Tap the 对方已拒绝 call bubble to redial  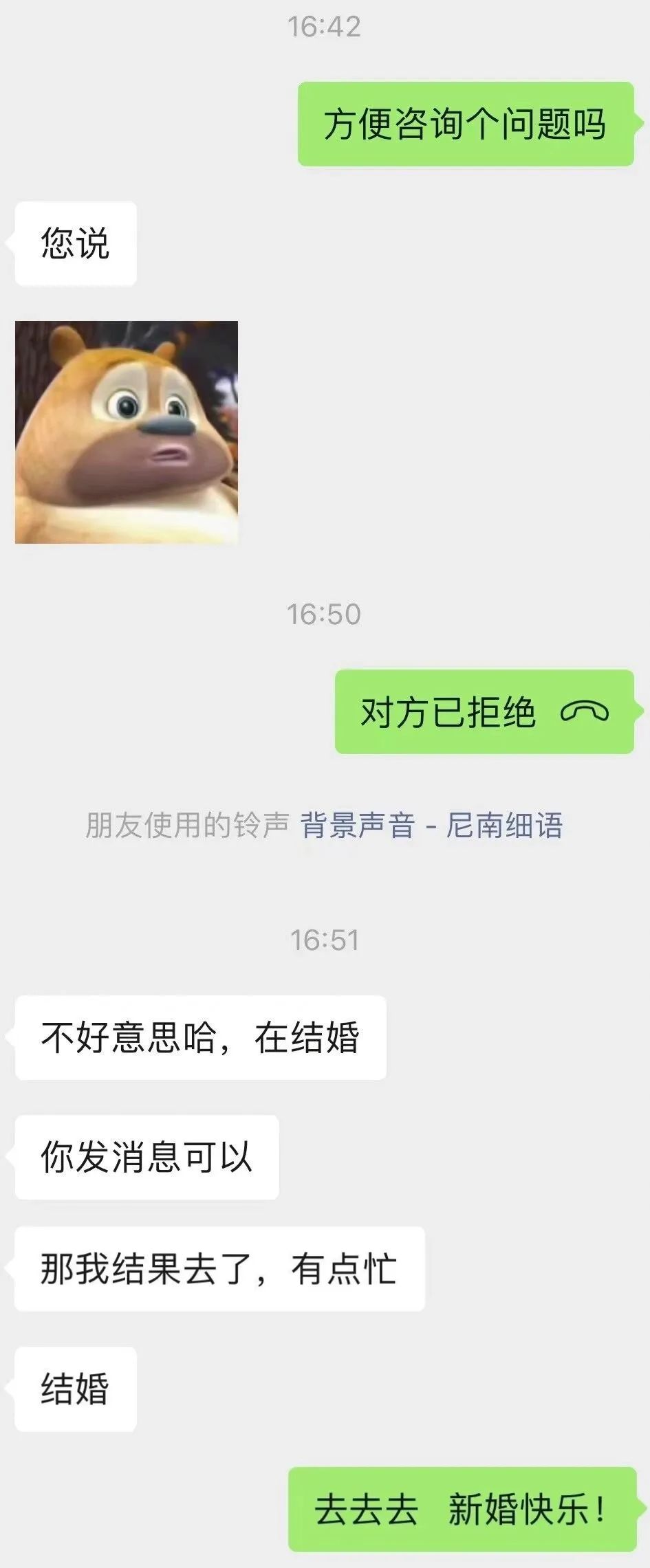[484, 712]
